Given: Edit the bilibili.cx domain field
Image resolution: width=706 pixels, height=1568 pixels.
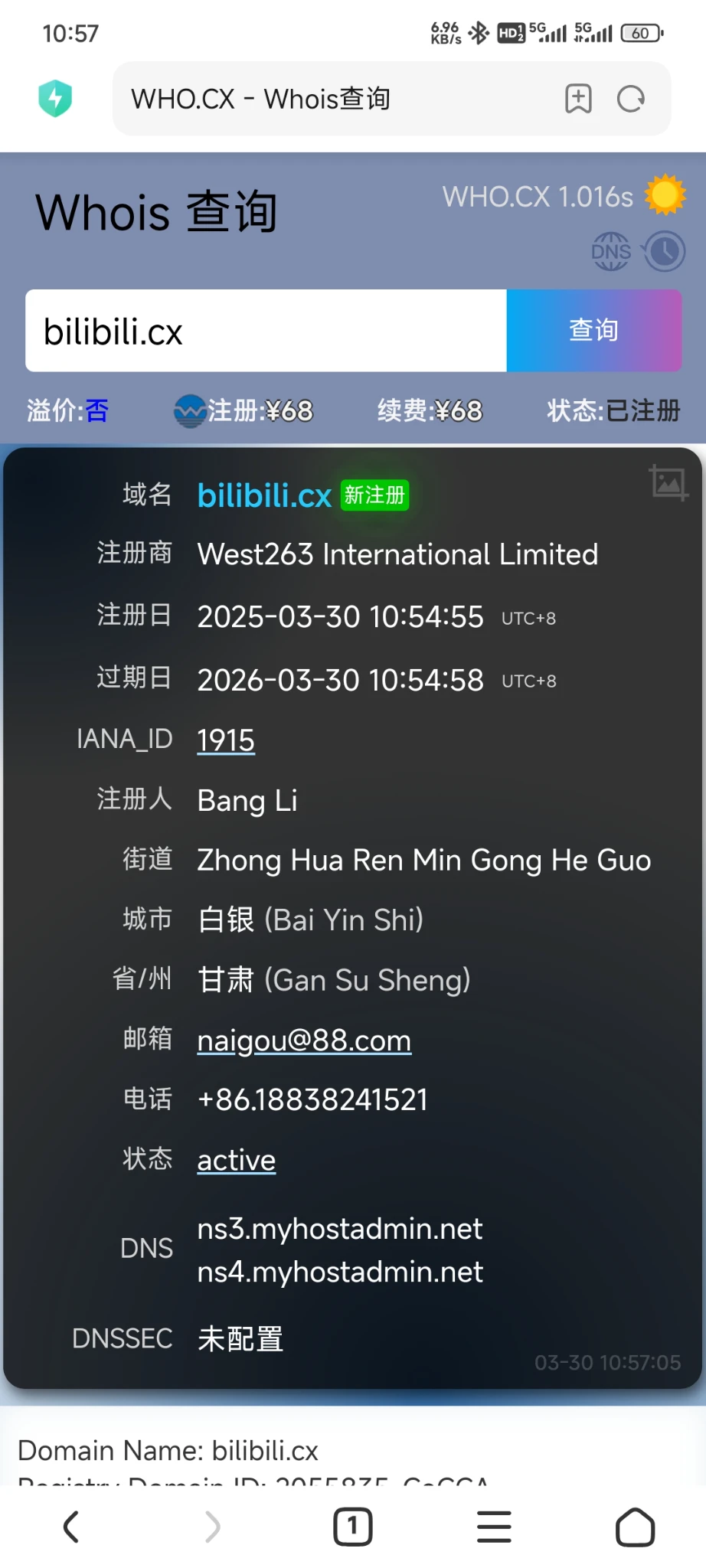Looking at the screenshot, I should 266,331.
